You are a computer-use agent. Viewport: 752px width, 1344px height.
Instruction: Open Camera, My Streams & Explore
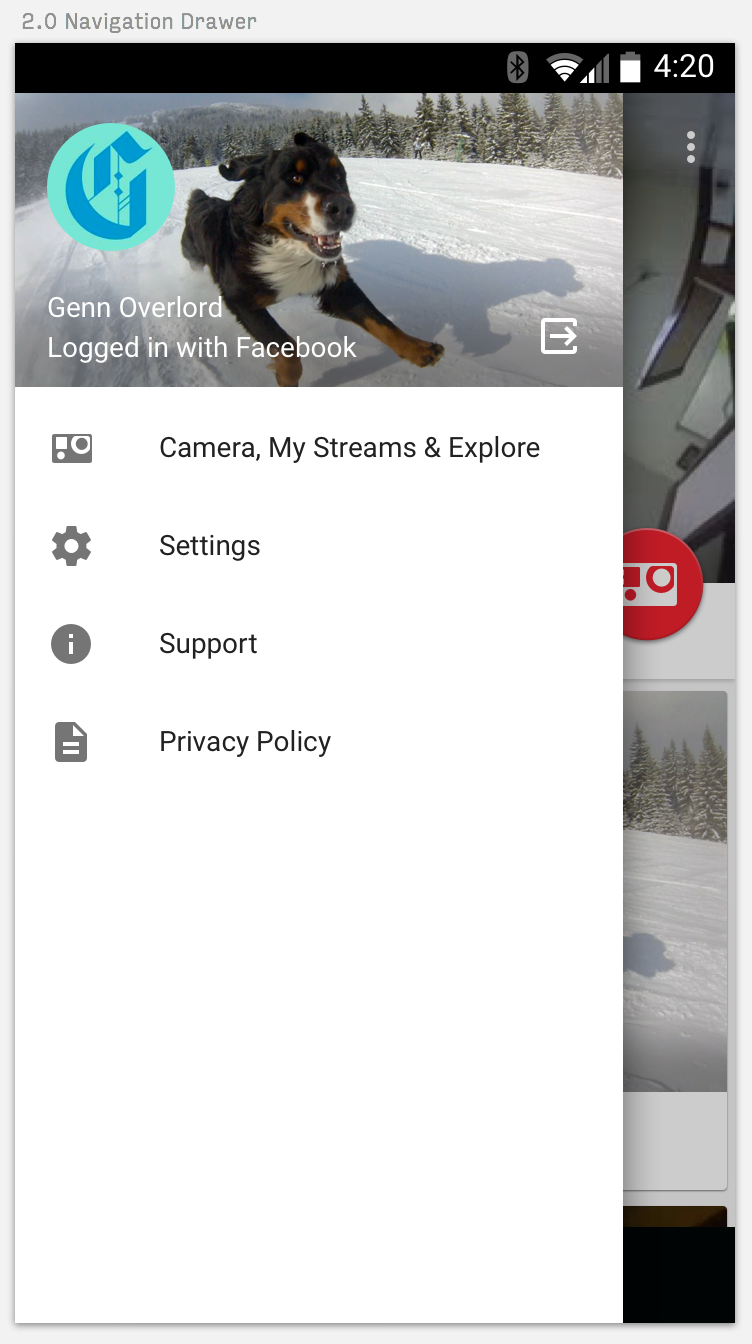pos(348,448)
